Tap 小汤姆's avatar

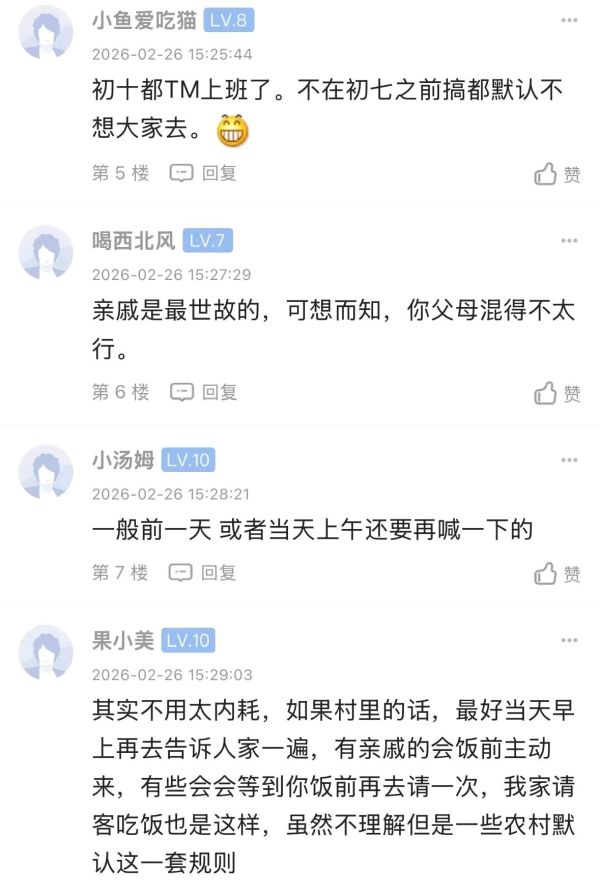click(x=46, y=471)
